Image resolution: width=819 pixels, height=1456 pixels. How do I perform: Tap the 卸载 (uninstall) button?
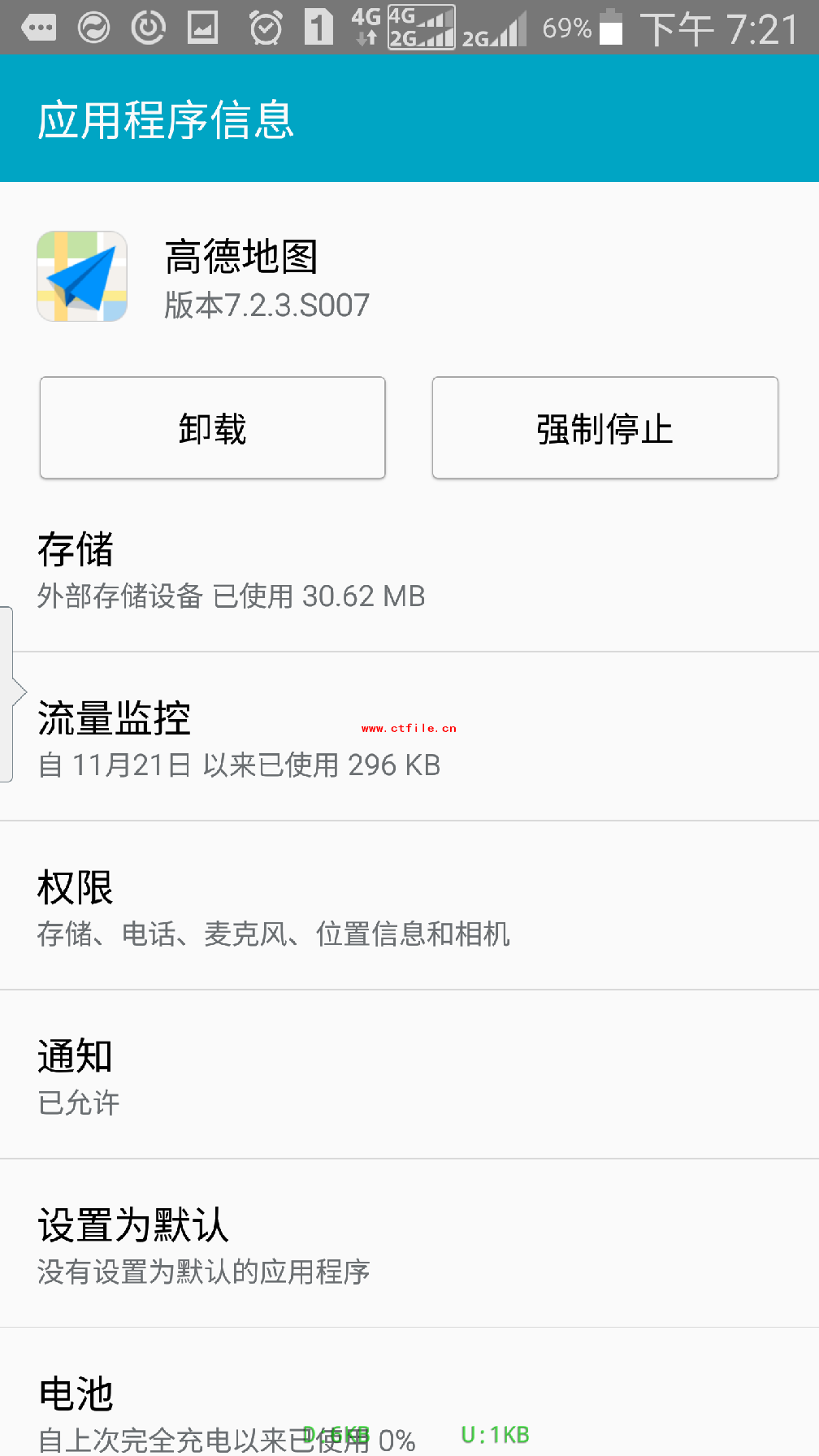point(212,428)
